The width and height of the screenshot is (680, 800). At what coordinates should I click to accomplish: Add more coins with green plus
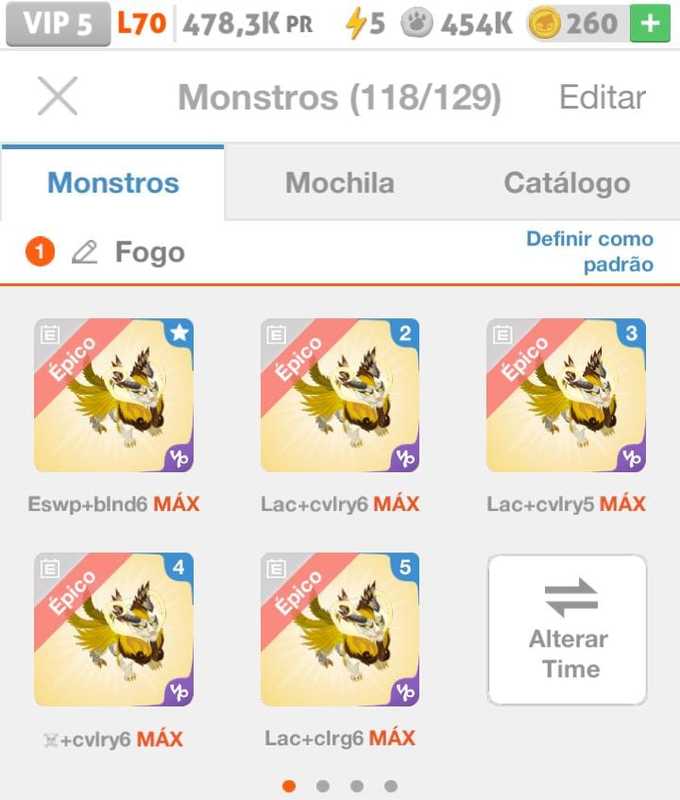pos(650,24)
